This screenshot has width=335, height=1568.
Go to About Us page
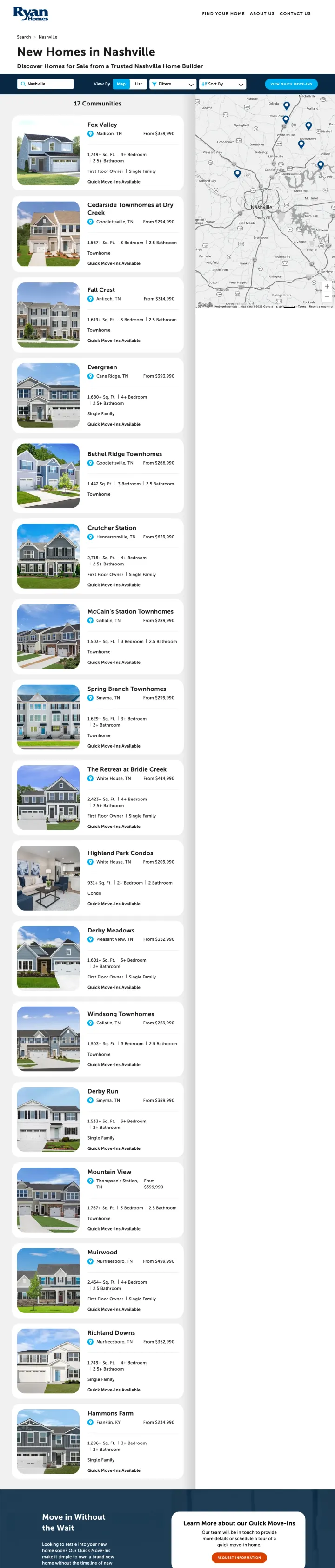tap(262, 13)
